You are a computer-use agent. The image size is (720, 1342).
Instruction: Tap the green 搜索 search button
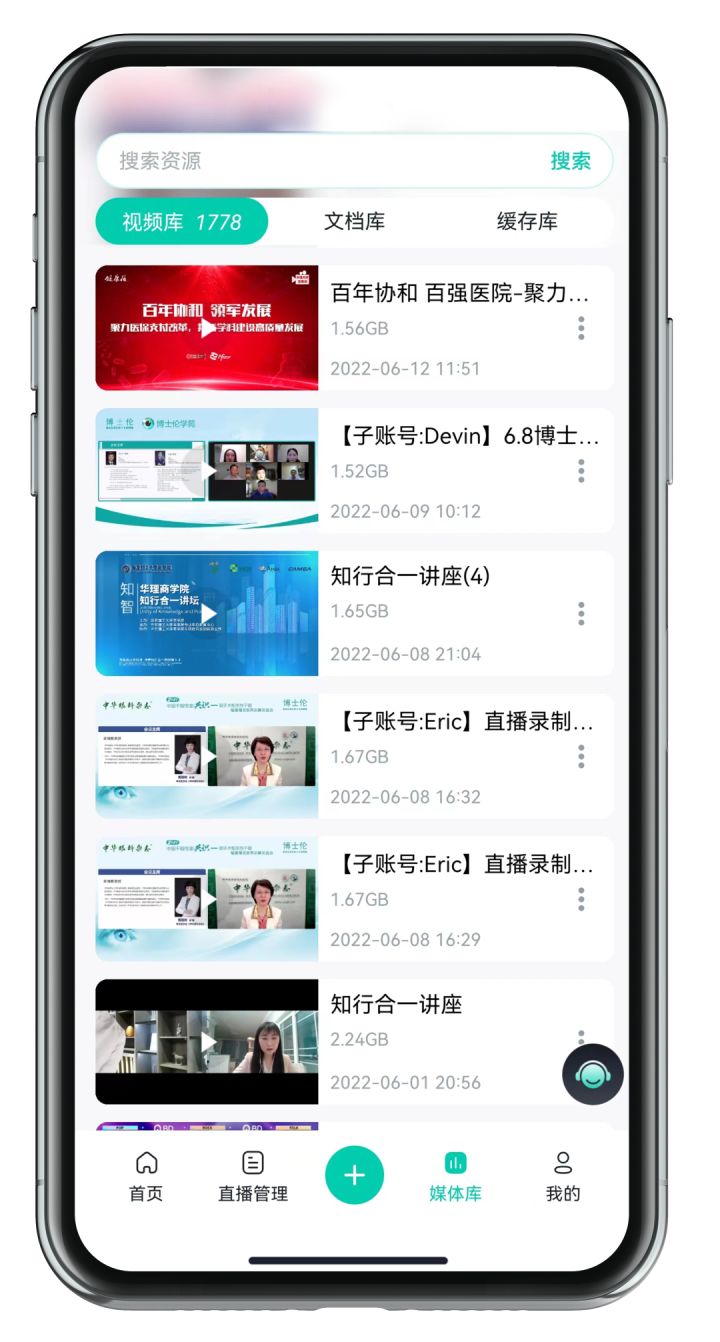click(x=570, y=161)
